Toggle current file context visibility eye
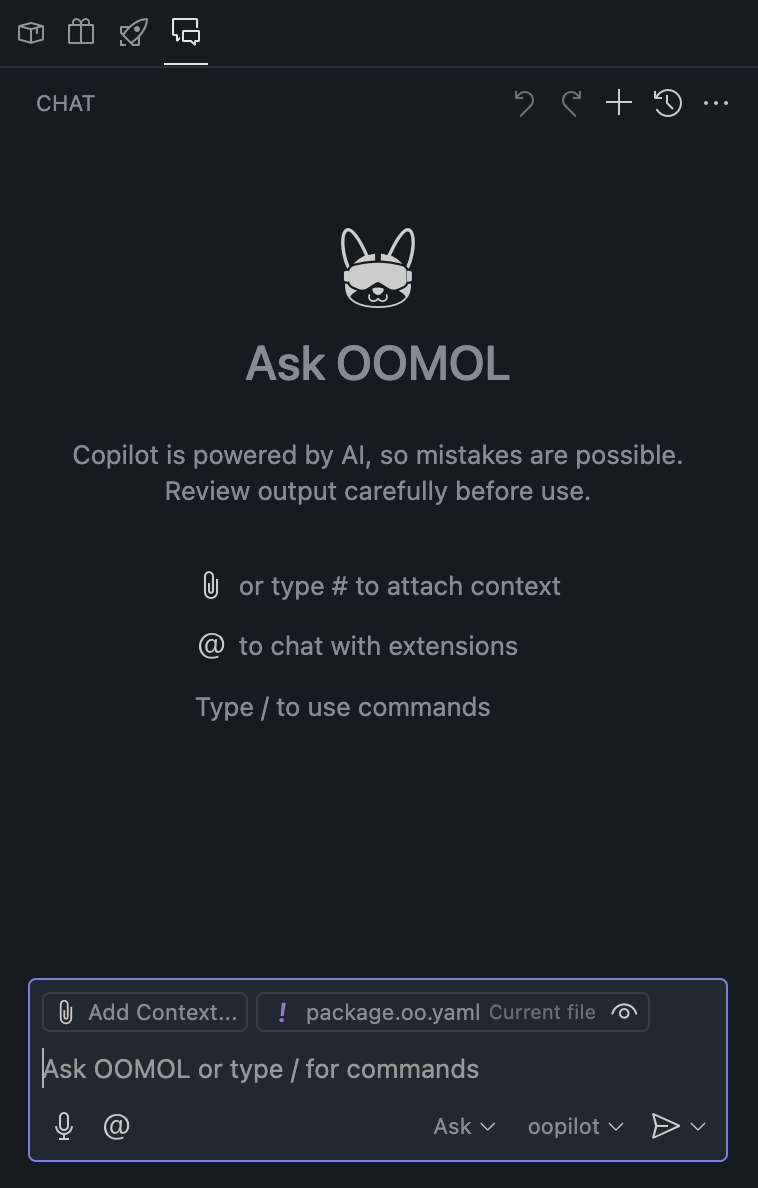 [x=624, y=1012]
